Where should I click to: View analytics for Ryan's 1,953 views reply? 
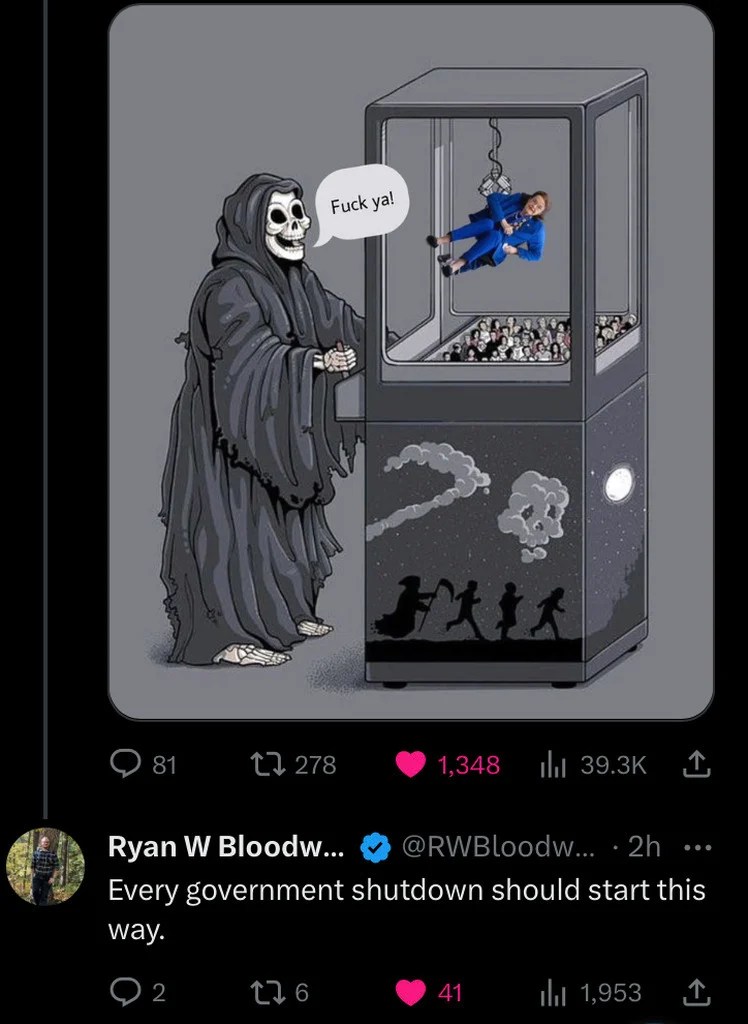pyautogui.click(x=551, y=992)
